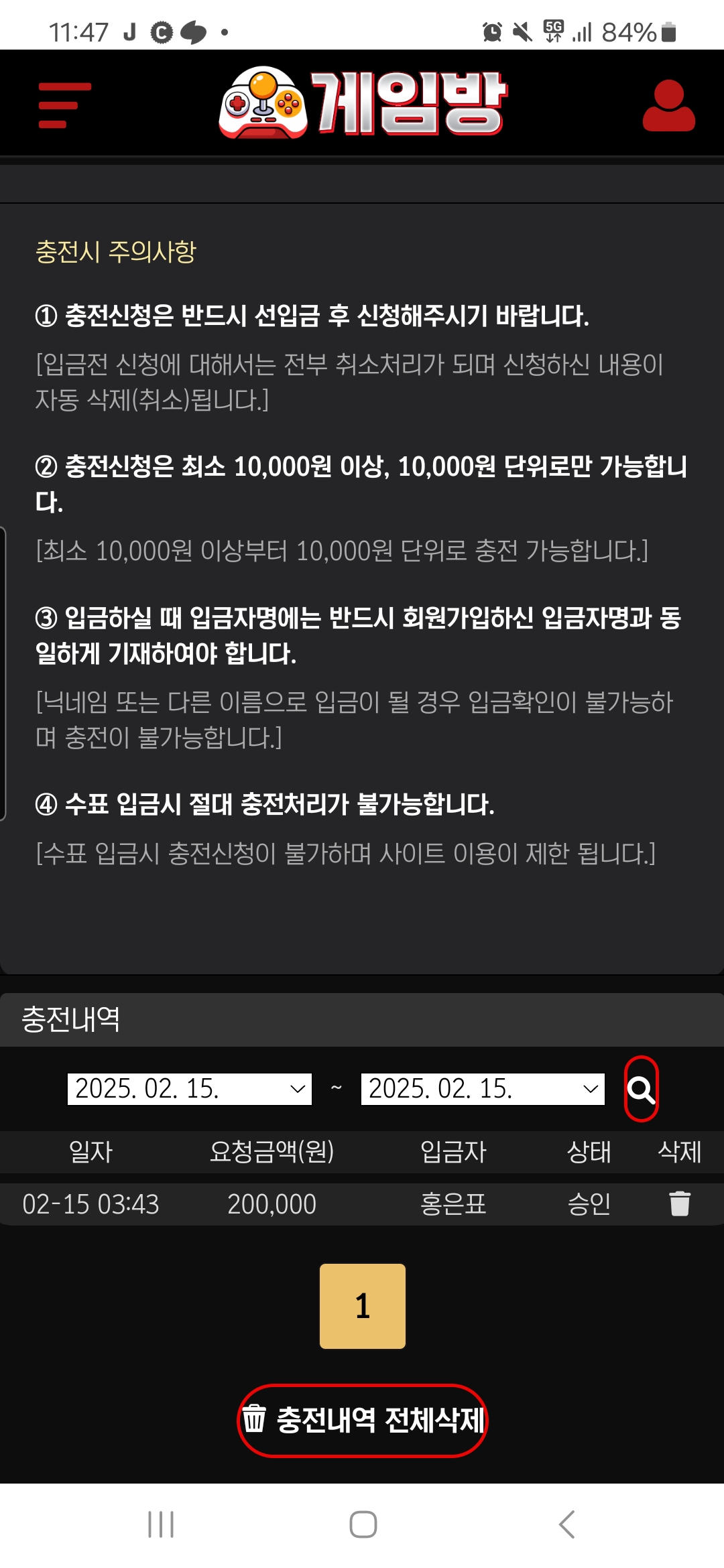Delete the 02-15 03:43 charge record
This screenshot has height=1568, width=724.
679,1203
